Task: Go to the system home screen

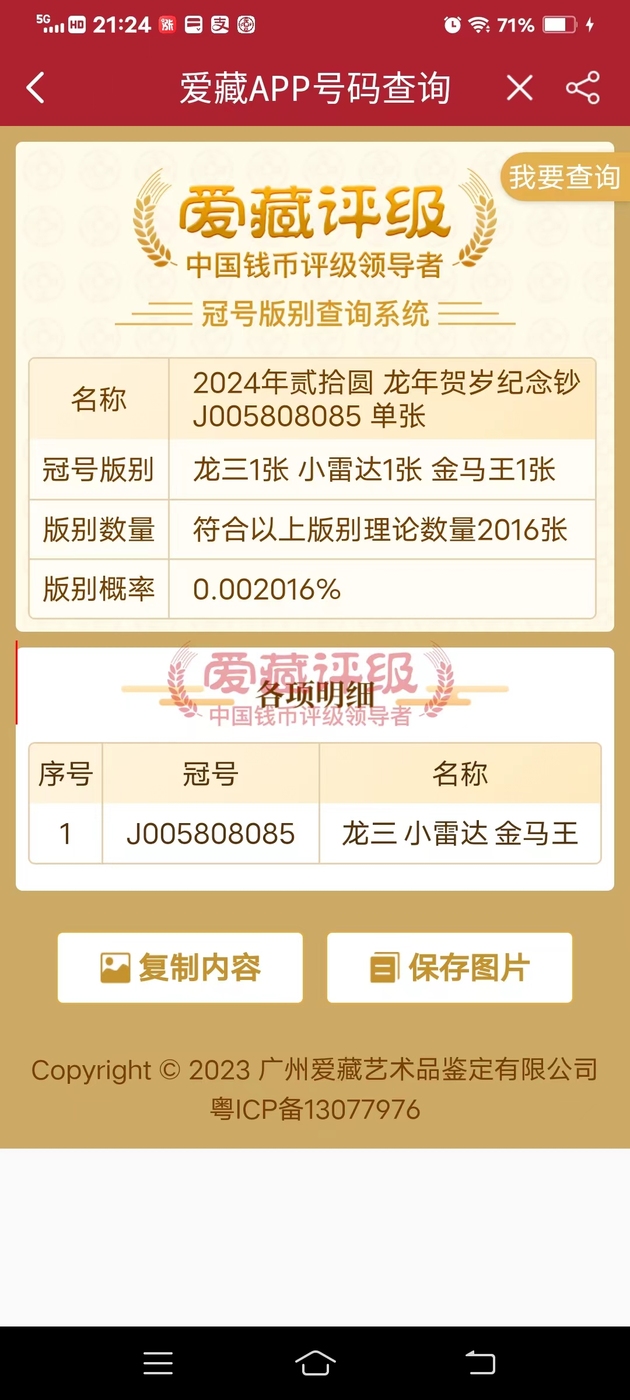Action: tap(315, 1362)
